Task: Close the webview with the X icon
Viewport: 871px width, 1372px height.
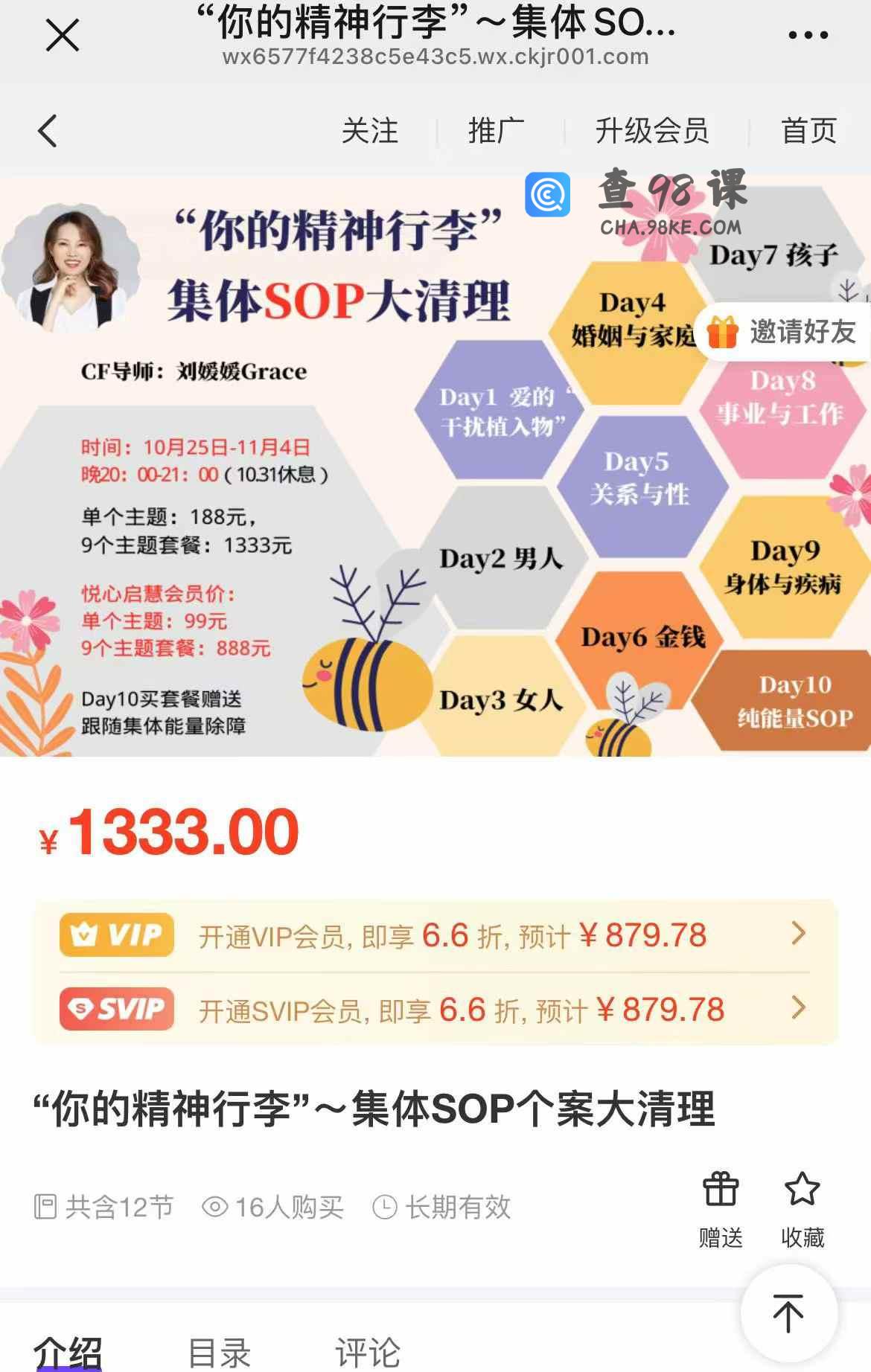Action: click(63, 35)
